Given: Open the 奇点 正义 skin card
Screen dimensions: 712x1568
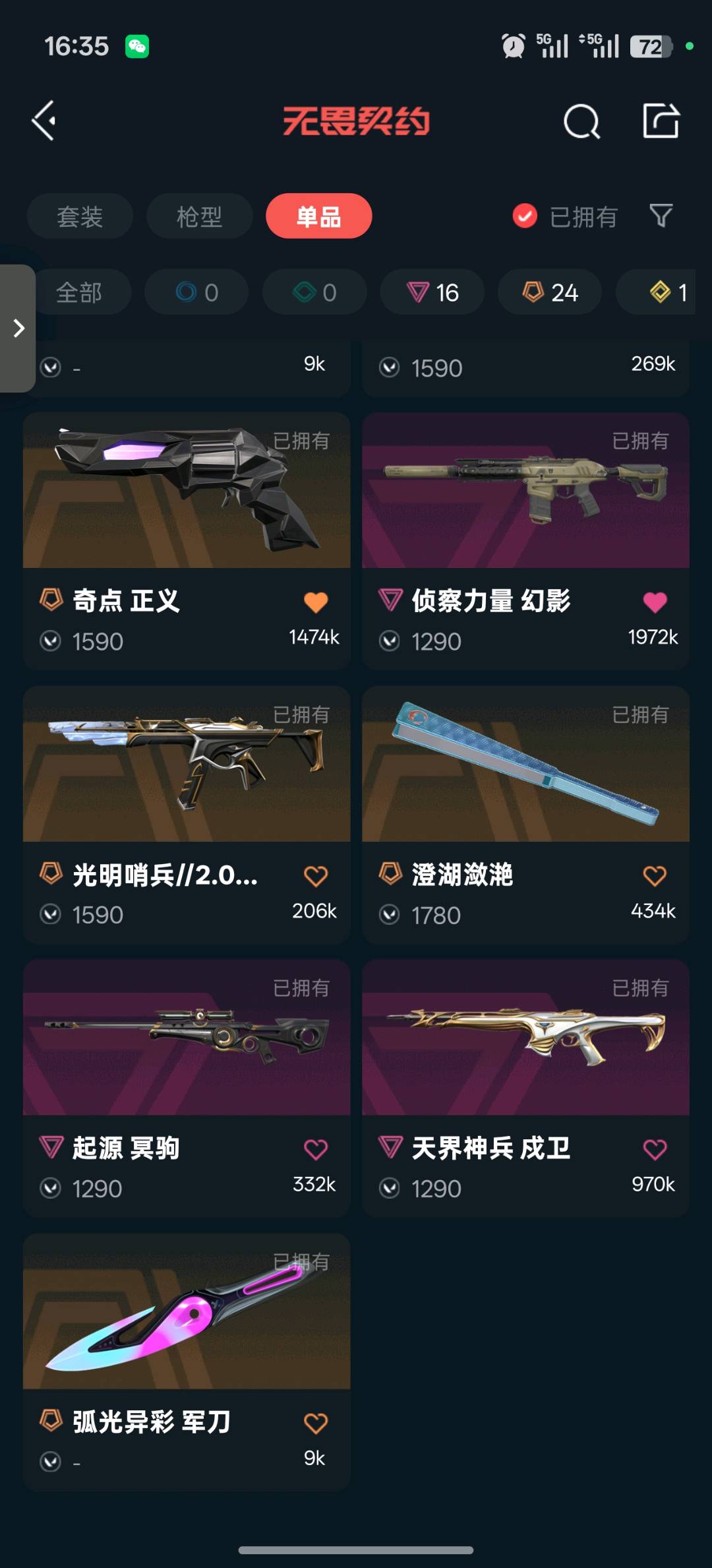Looking at the screenshot, I should pos(187,491).
